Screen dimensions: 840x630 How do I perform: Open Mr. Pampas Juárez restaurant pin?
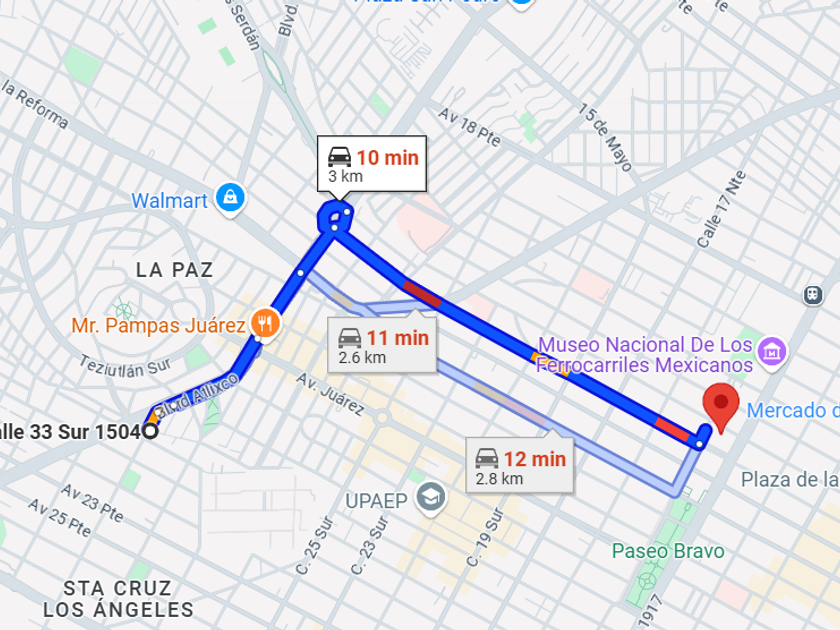tap(266, 325)
